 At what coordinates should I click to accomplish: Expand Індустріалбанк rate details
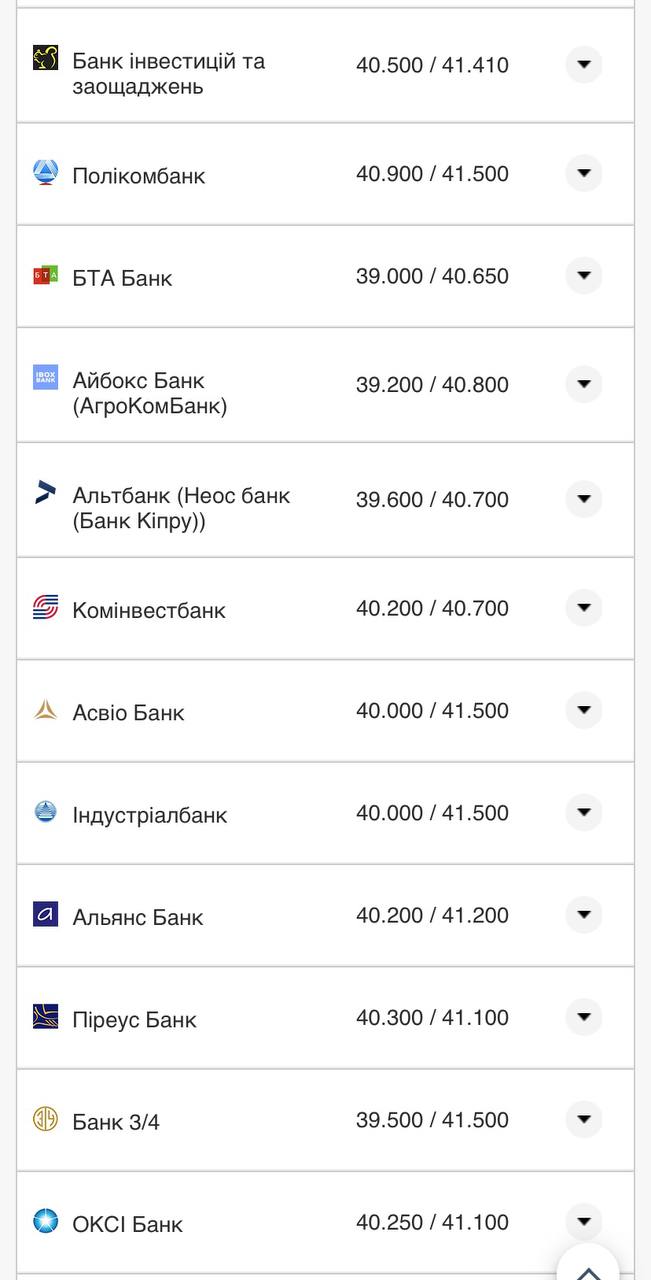tap(584, 813)
